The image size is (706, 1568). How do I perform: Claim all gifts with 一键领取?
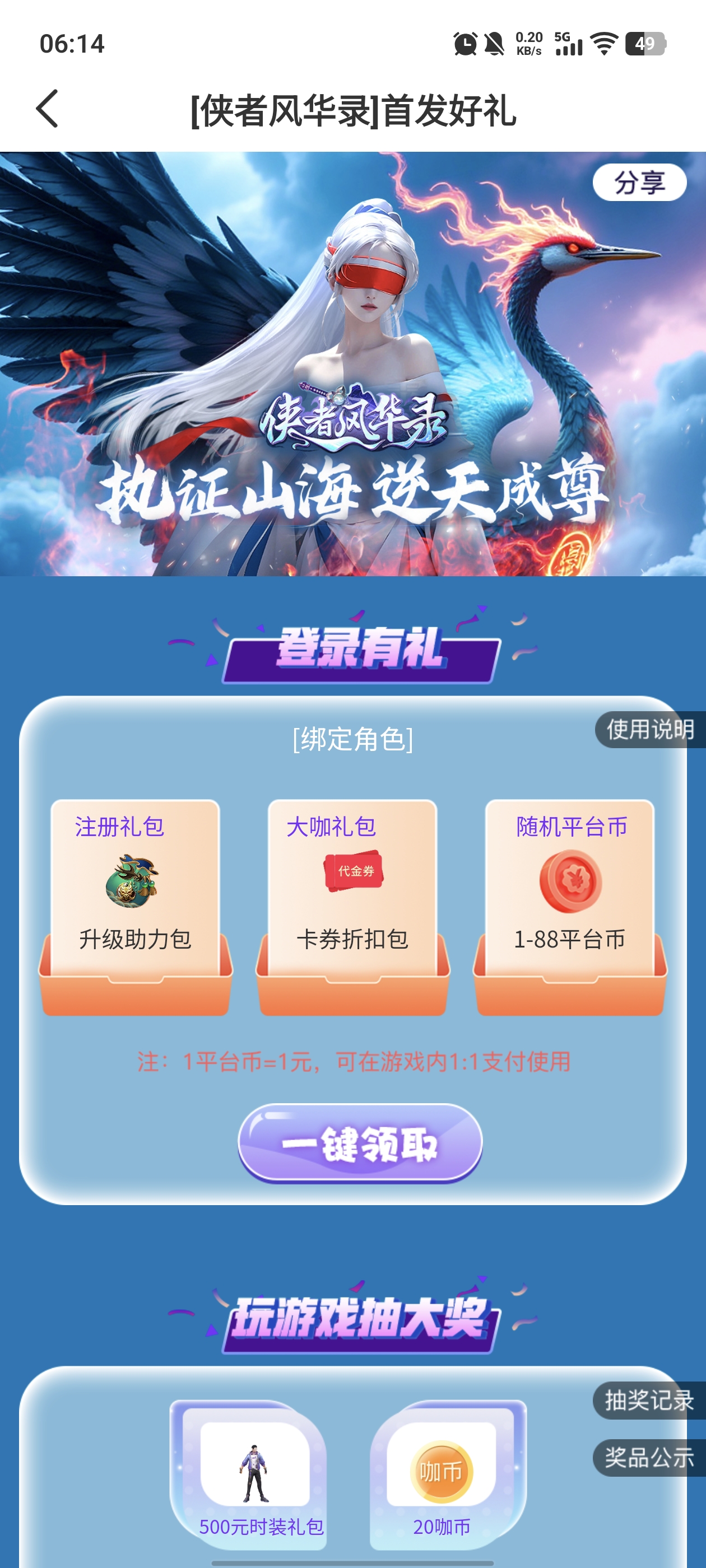click(x=360, y=1143)
